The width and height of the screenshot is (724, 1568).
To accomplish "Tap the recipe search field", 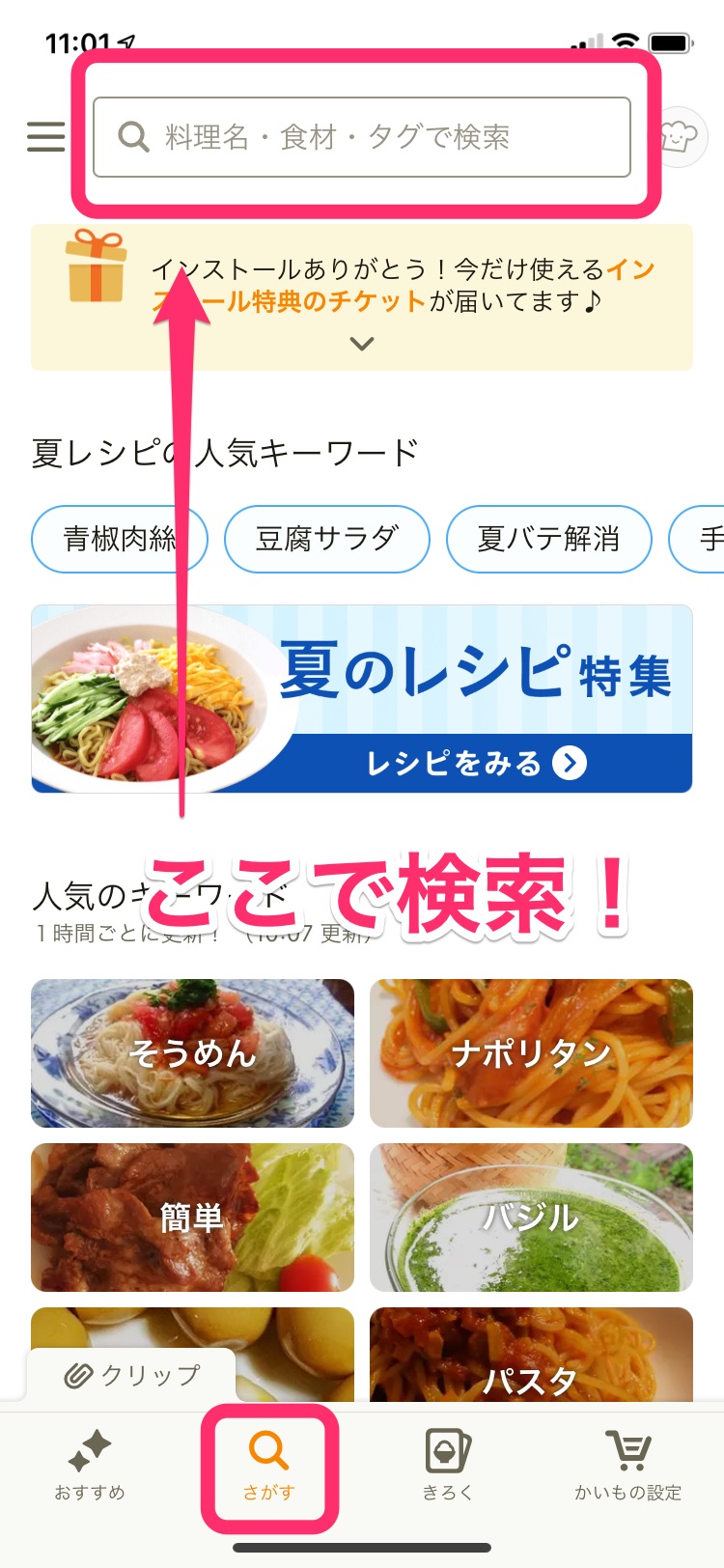I will [x=362, y=137].
